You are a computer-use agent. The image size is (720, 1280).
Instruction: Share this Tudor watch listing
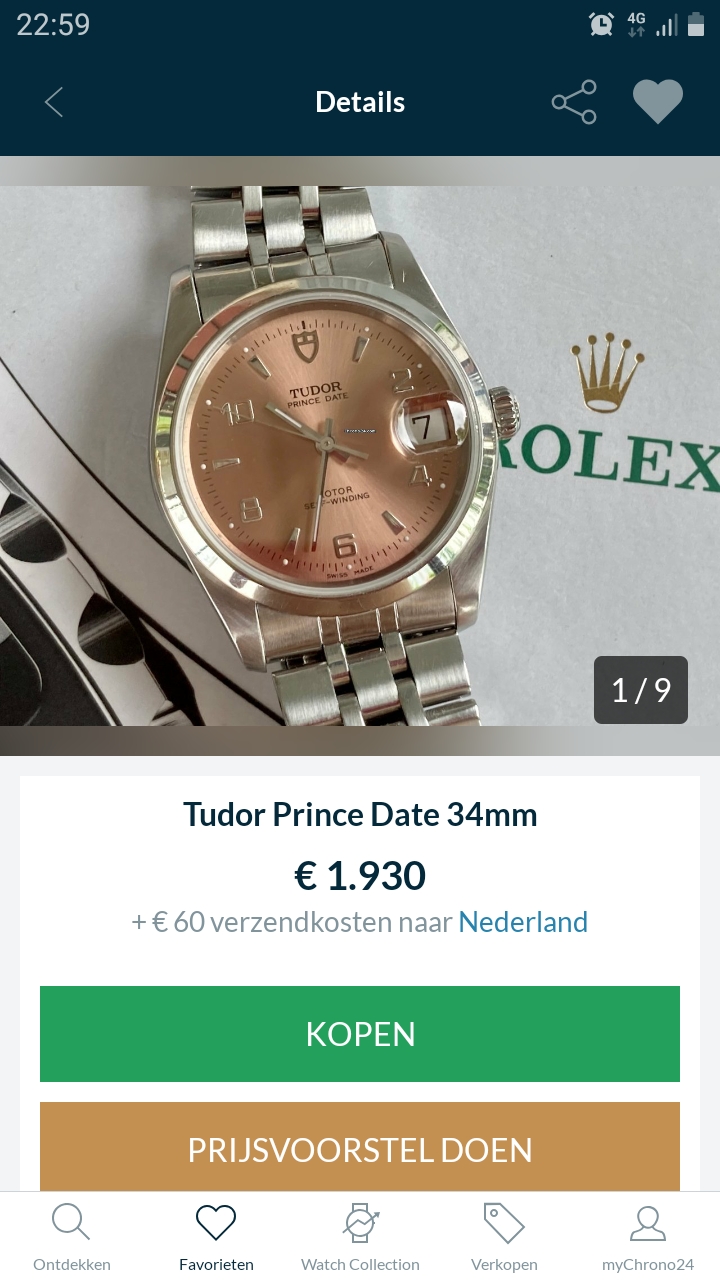[574, 102]
